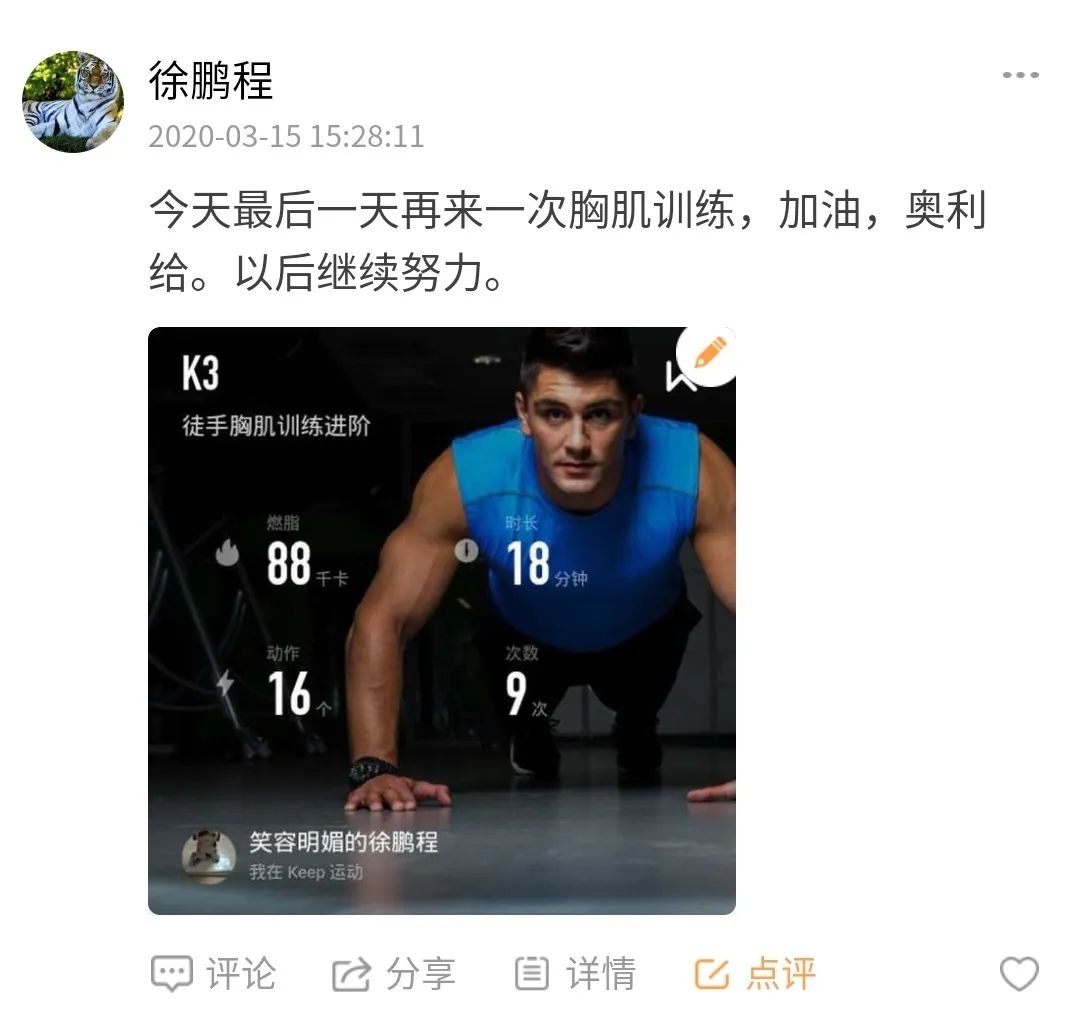Comment on this post via 评论

(213, 973)
